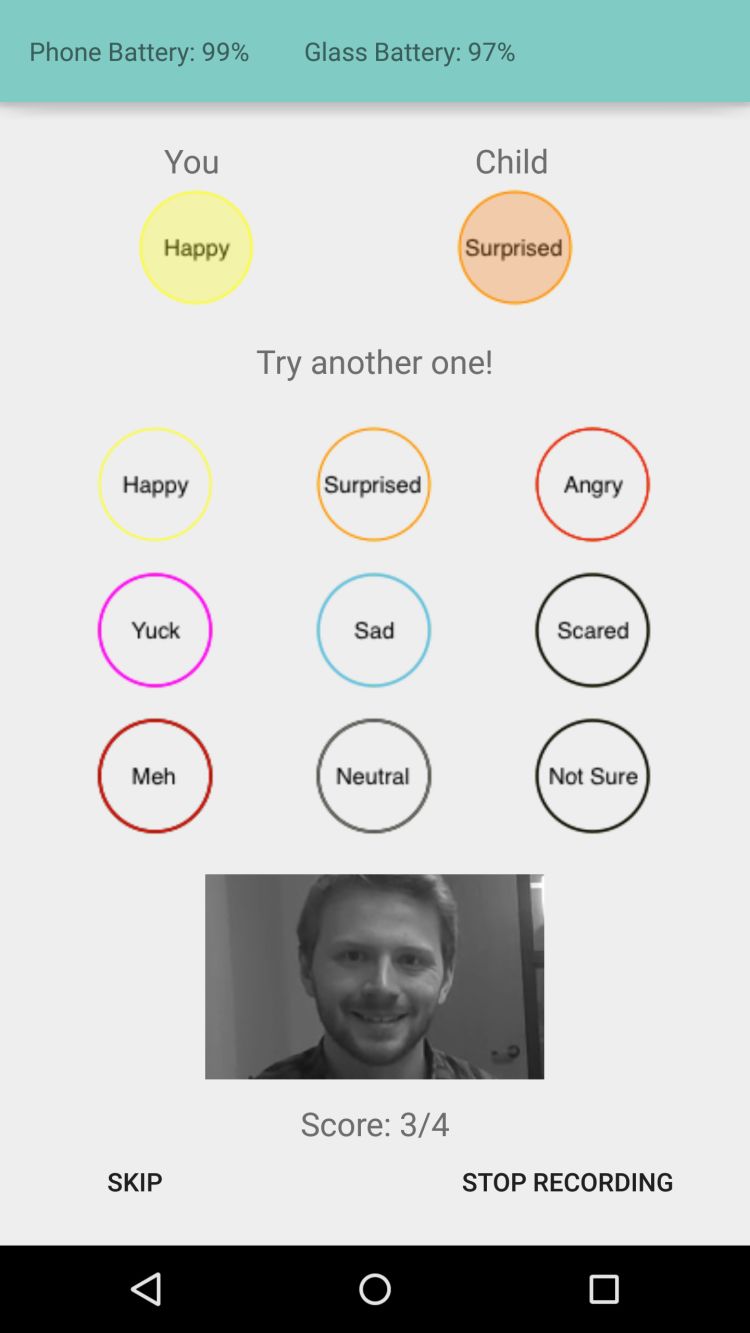Pick the Not Sure option
Viewport: 750px width, 1333px height.
[x=592, y=775]
